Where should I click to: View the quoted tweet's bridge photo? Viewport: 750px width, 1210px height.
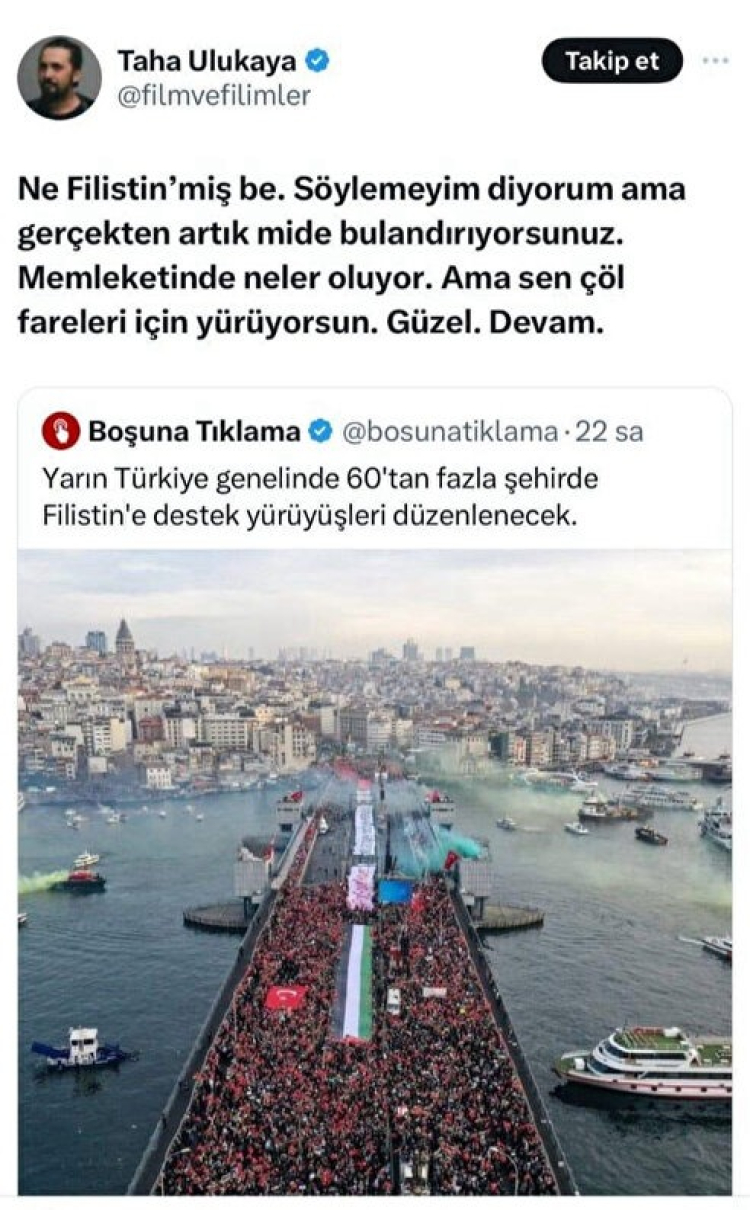[x=374, y=870]
